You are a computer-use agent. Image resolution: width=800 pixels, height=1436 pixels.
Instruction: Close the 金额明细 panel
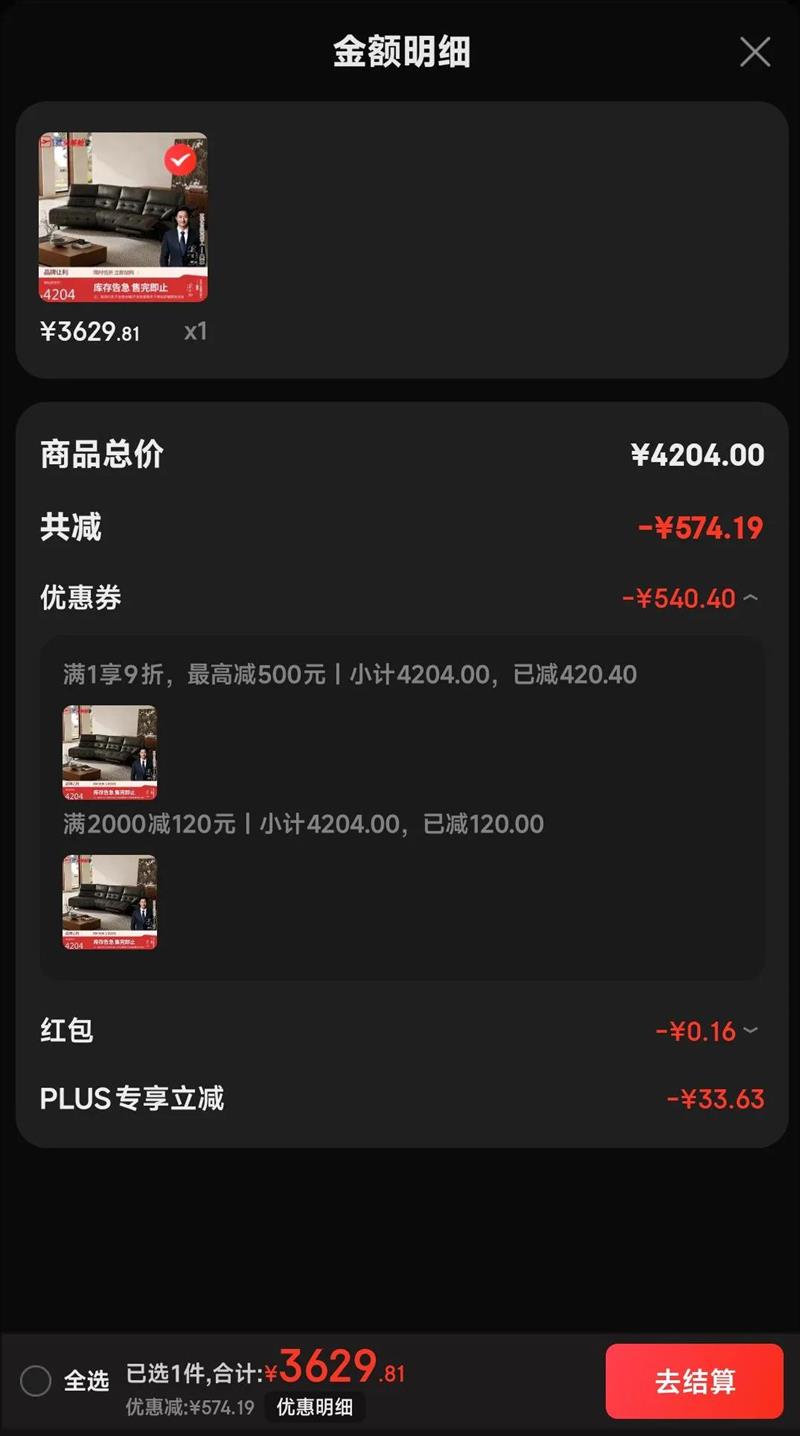[x=755, y=52]
